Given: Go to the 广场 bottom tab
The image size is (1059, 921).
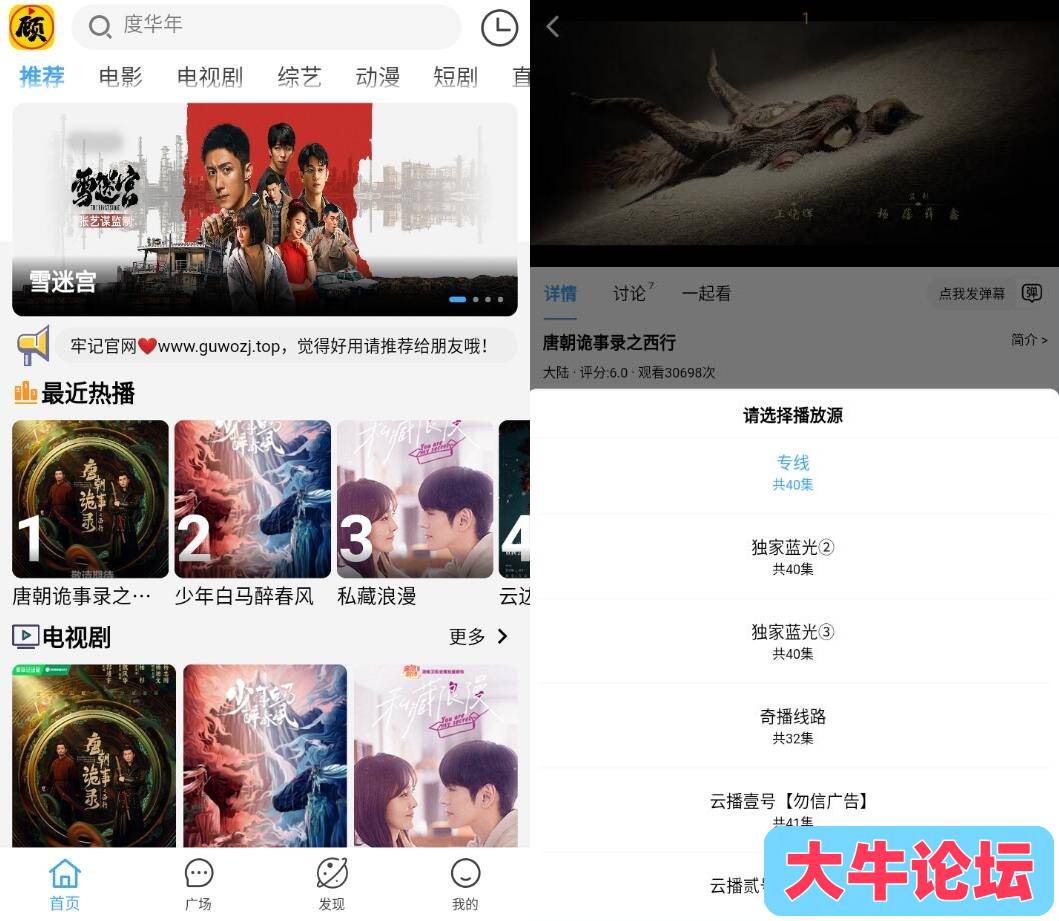Looking at the screenshot, I should (x=198, y=884).
